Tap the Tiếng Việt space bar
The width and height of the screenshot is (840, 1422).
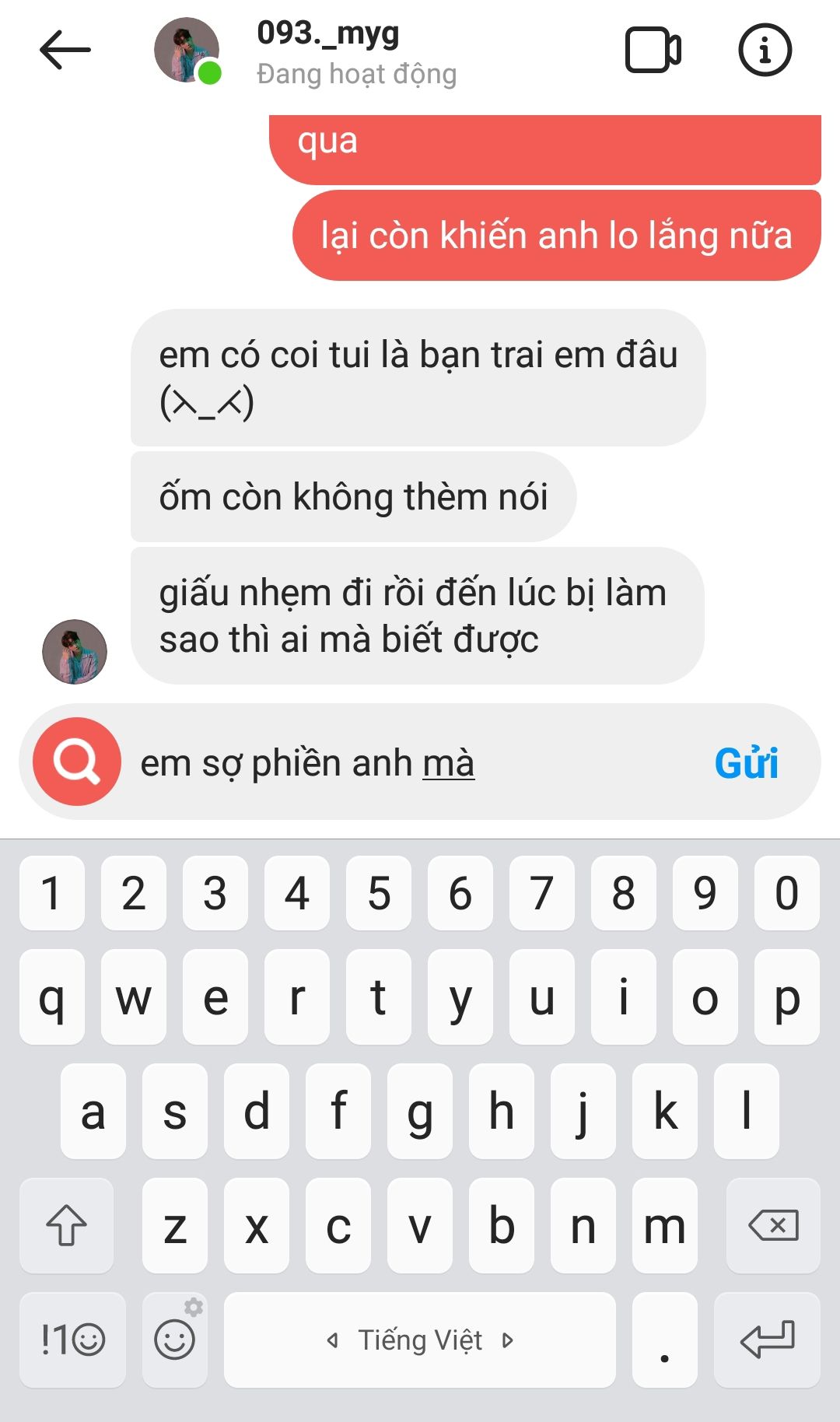click(x=420, y=1340)
